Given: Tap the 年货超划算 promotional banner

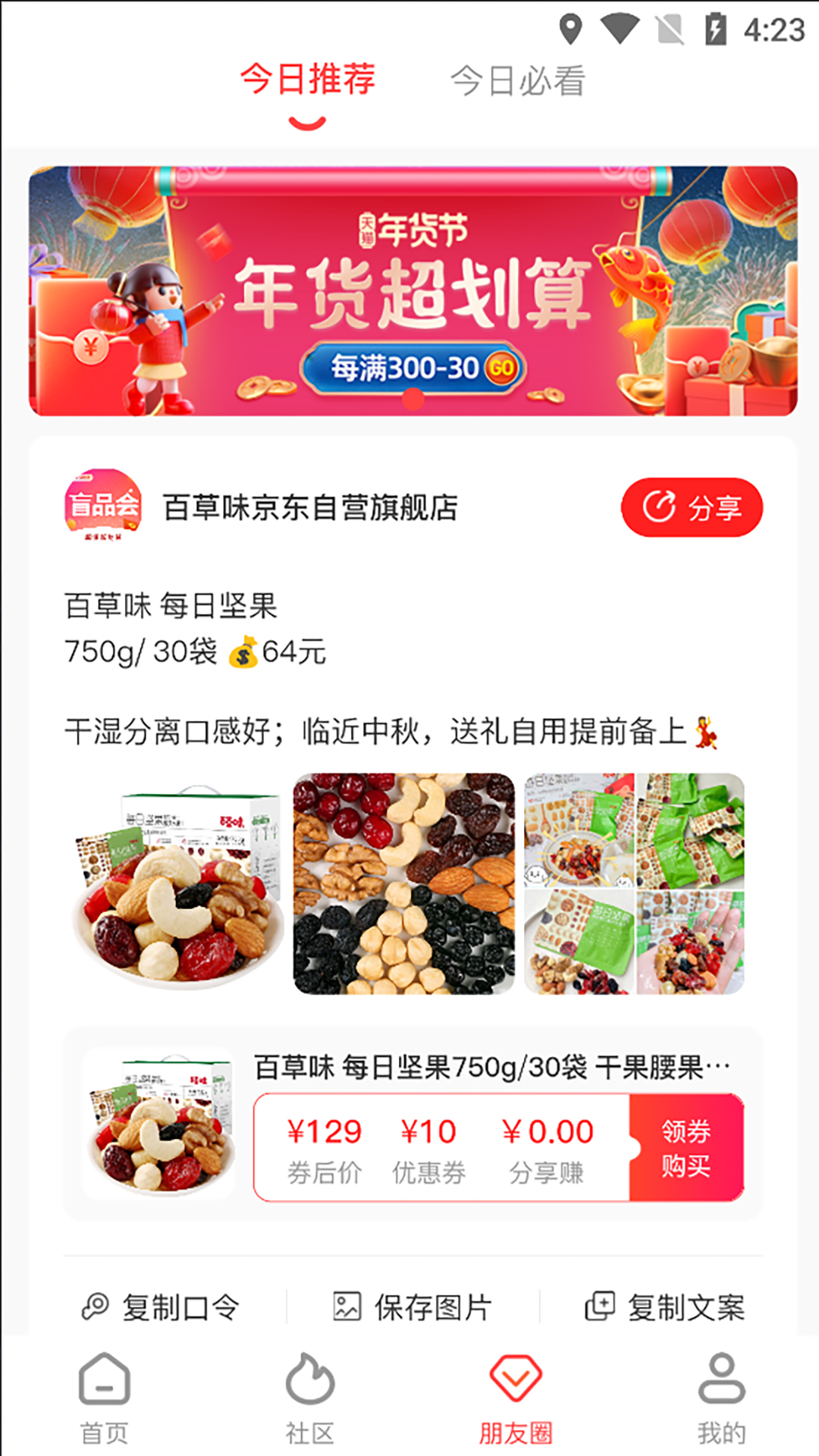Looking at the screenshot, I should pyautogui.click(x=409, y=292).
